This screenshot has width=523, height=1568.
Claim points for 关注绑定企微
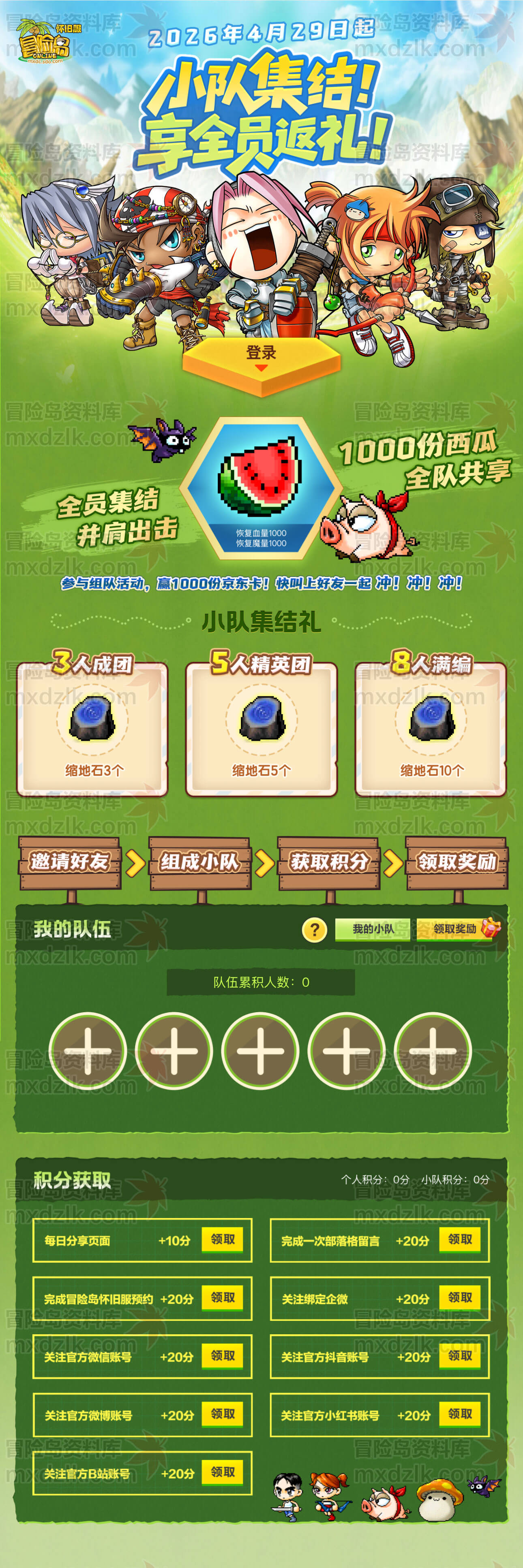460,1298
